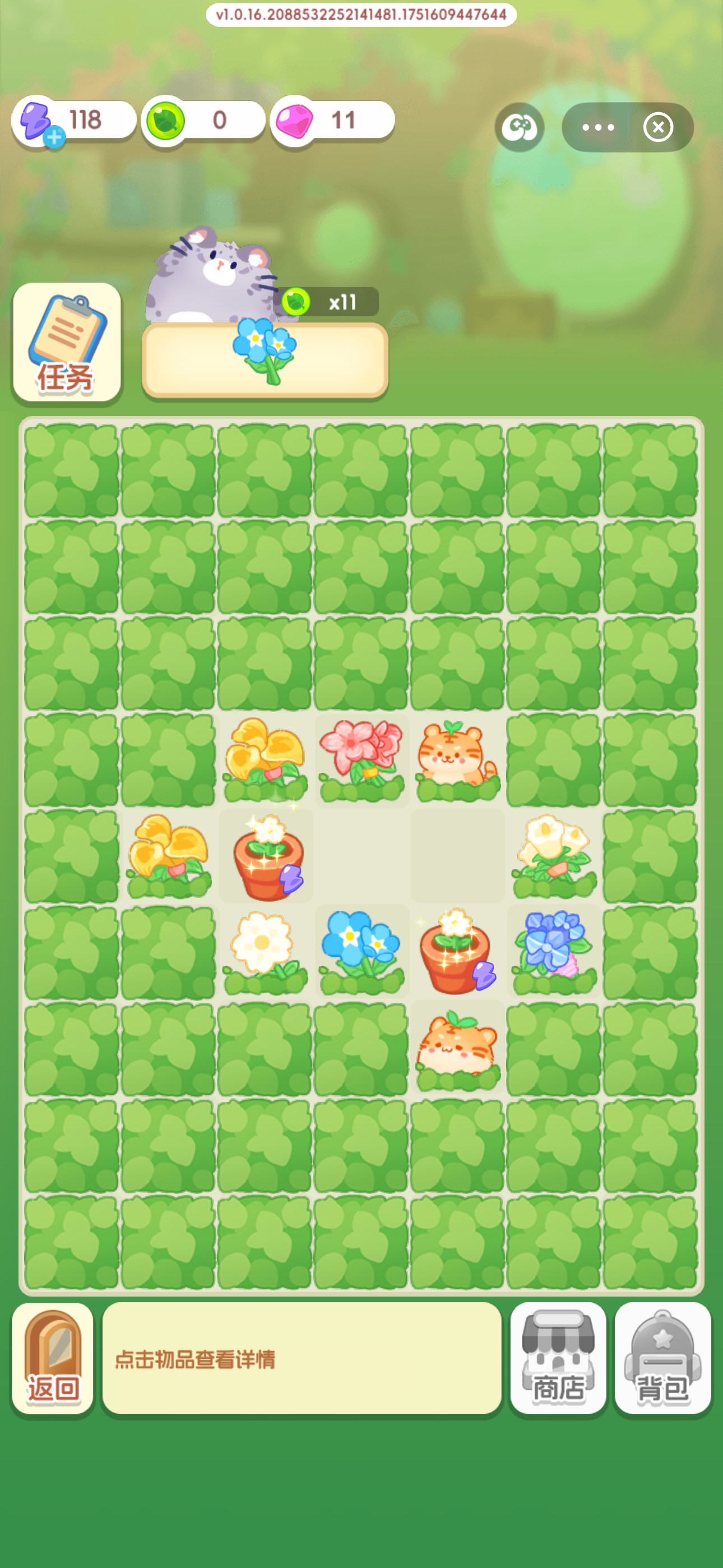Open the mini program overflow menu
This screenshot has width=723, height=1568.
coord(597,127)
